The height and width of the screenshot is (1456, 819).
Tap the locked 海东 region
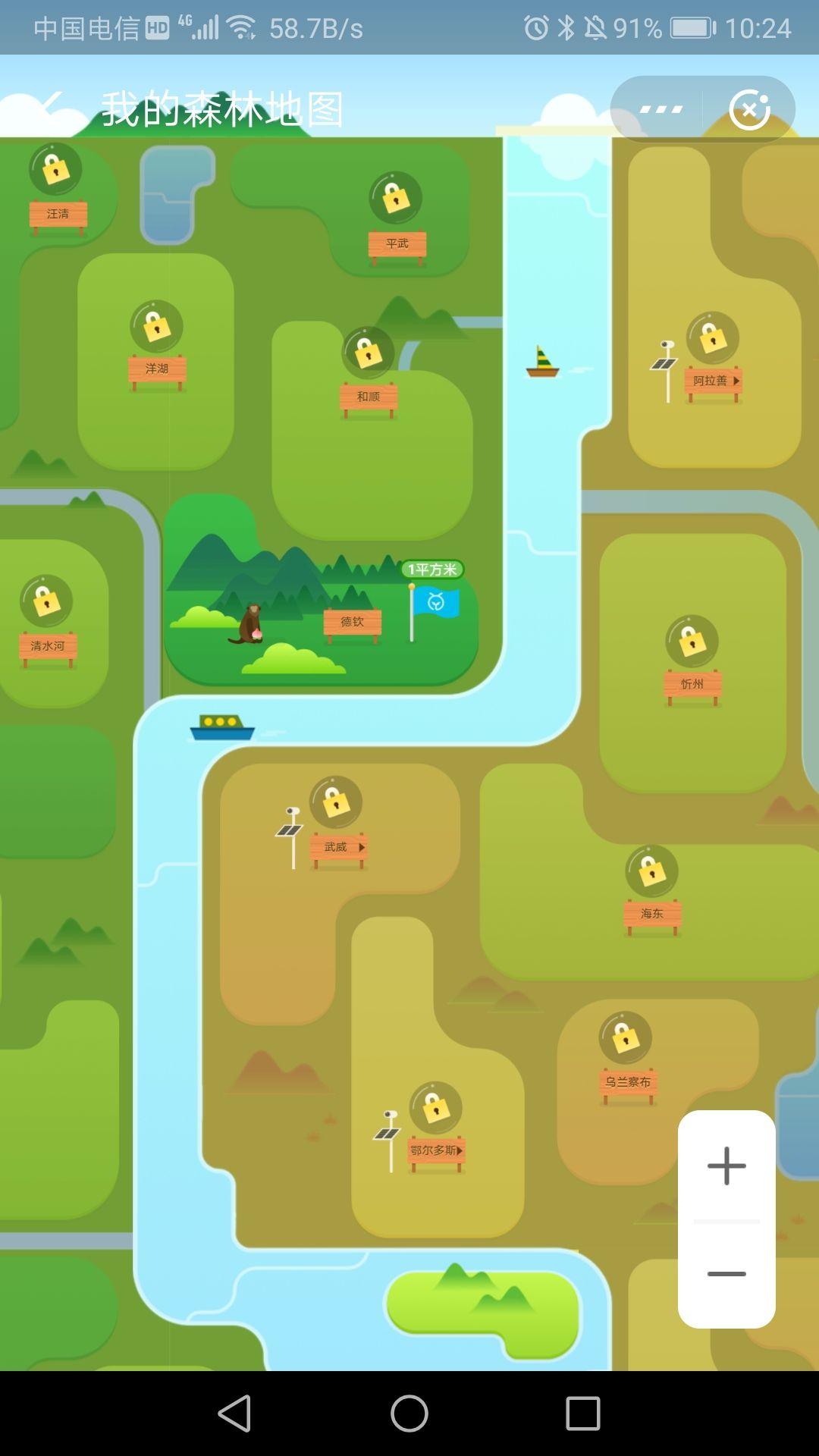pyautogui.click(x=652, y=914)
